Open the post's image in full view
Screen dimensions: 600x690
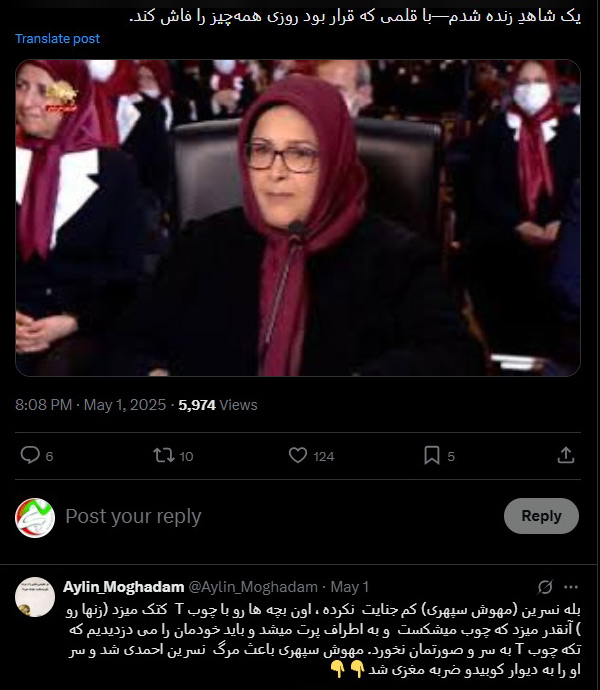coord(297,218)
